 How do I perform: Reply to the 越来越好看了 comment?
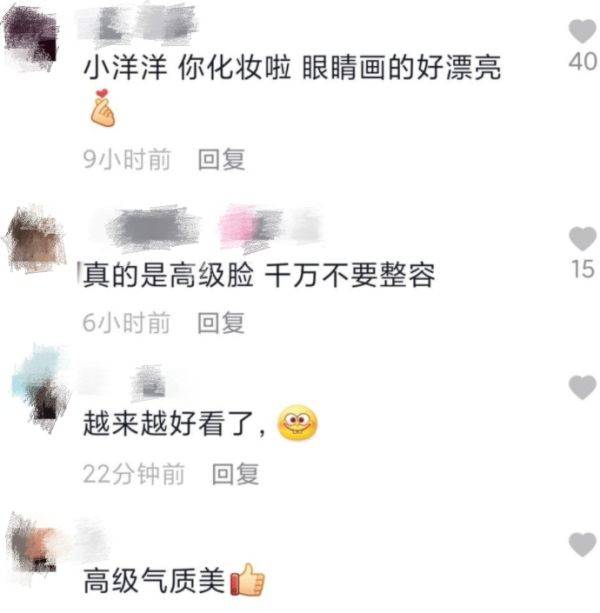[236, 474]
